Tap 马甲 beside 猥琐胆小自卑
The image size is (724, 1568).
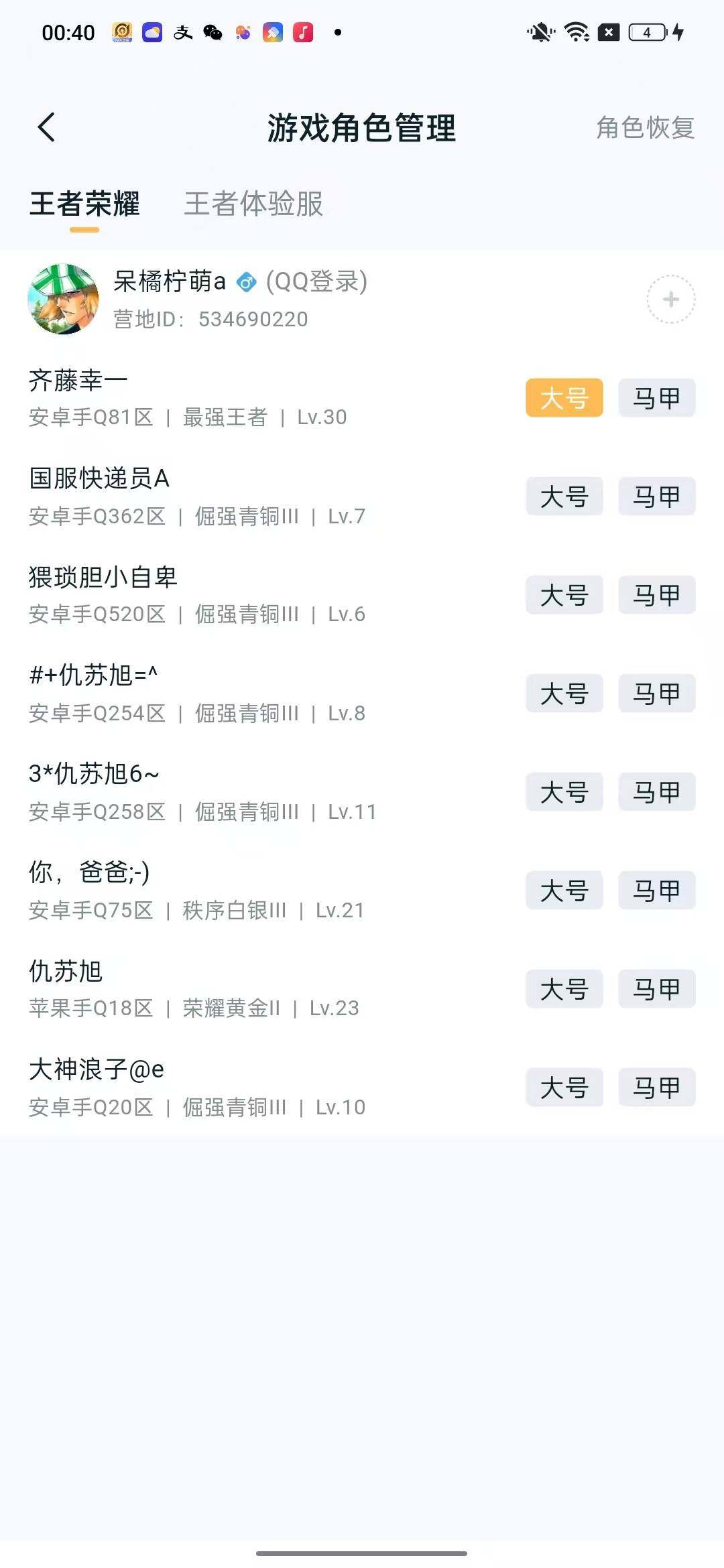pyautogui.click(x=656, y=595)
